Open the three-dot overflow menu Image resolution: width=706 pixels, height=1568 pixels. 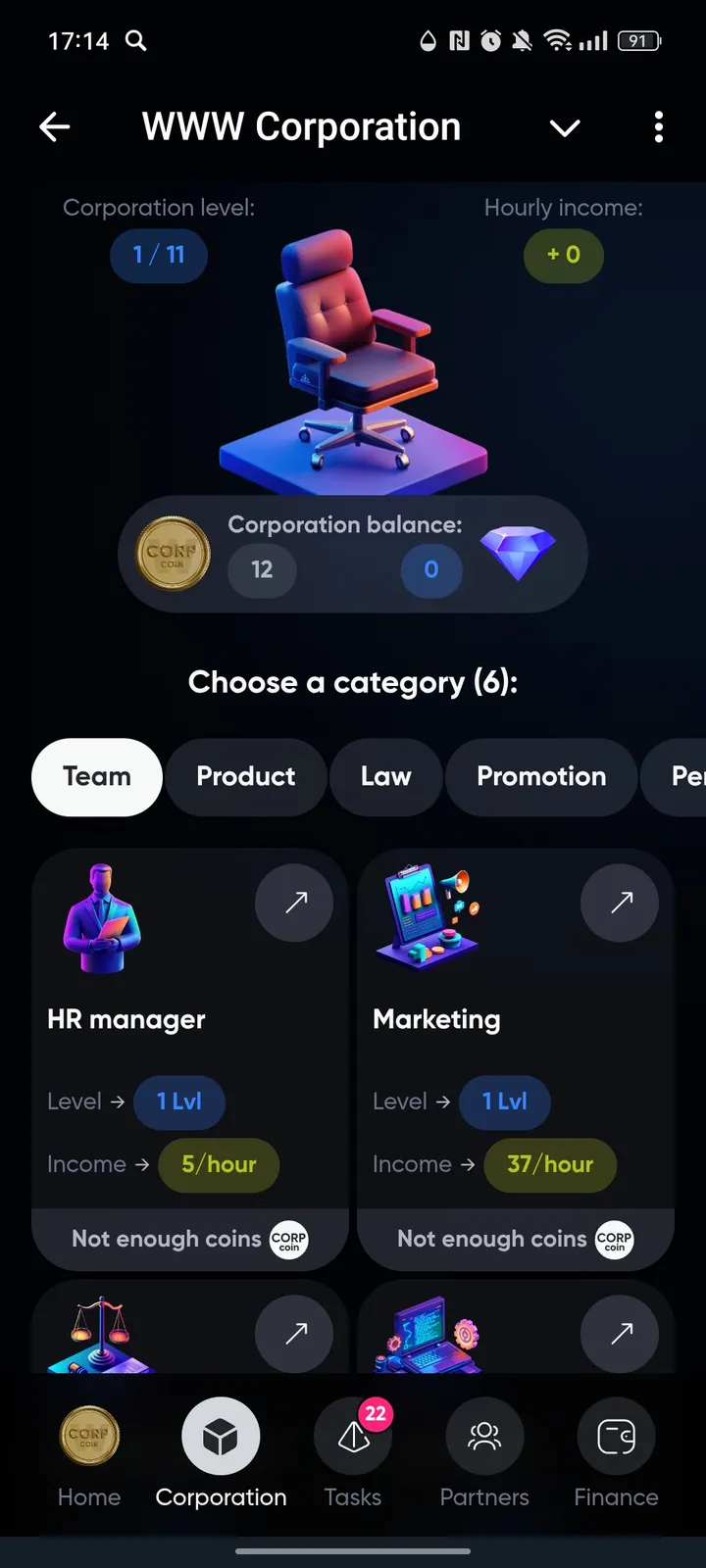point(658,126)
